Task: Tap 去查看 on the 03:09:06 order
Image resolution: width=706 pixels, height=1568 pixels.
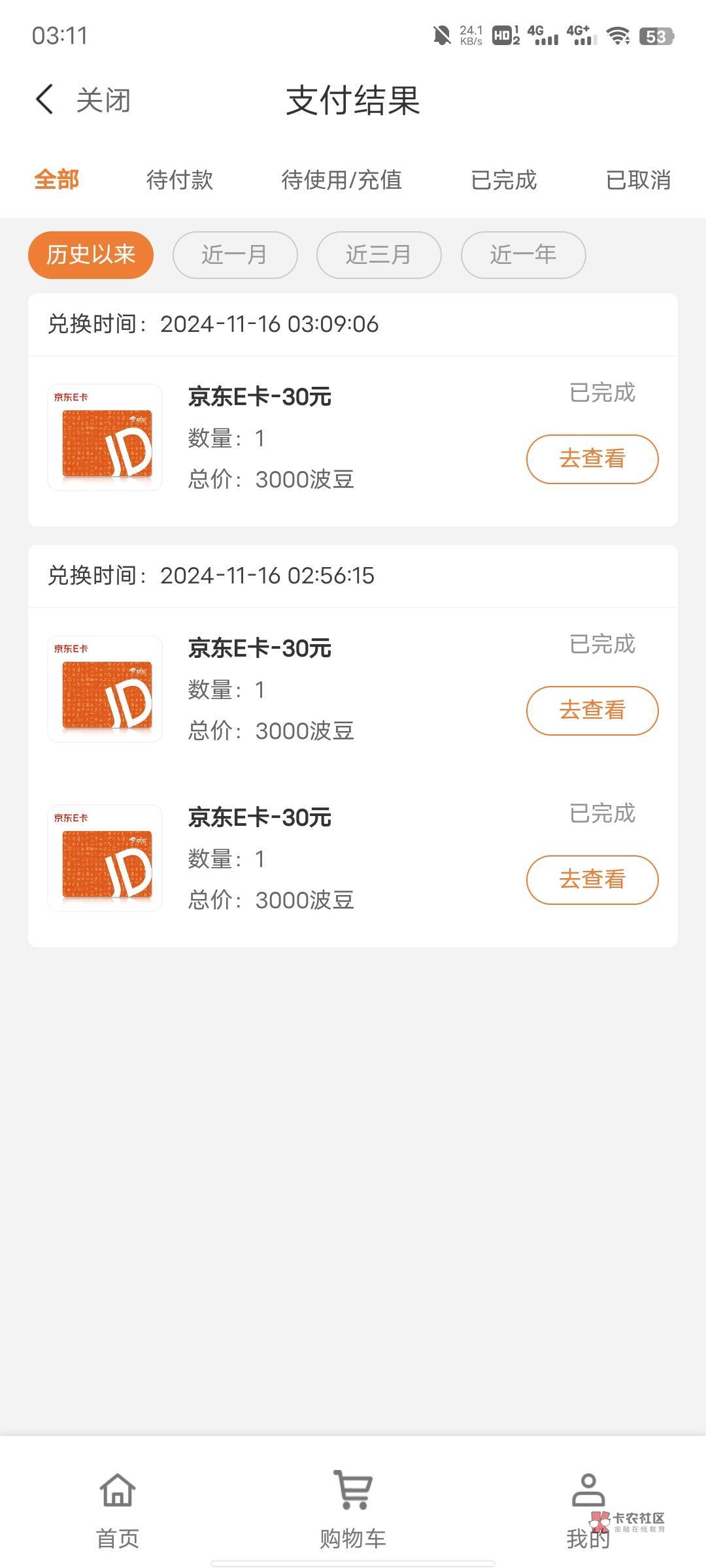Action: pos(592,459)
